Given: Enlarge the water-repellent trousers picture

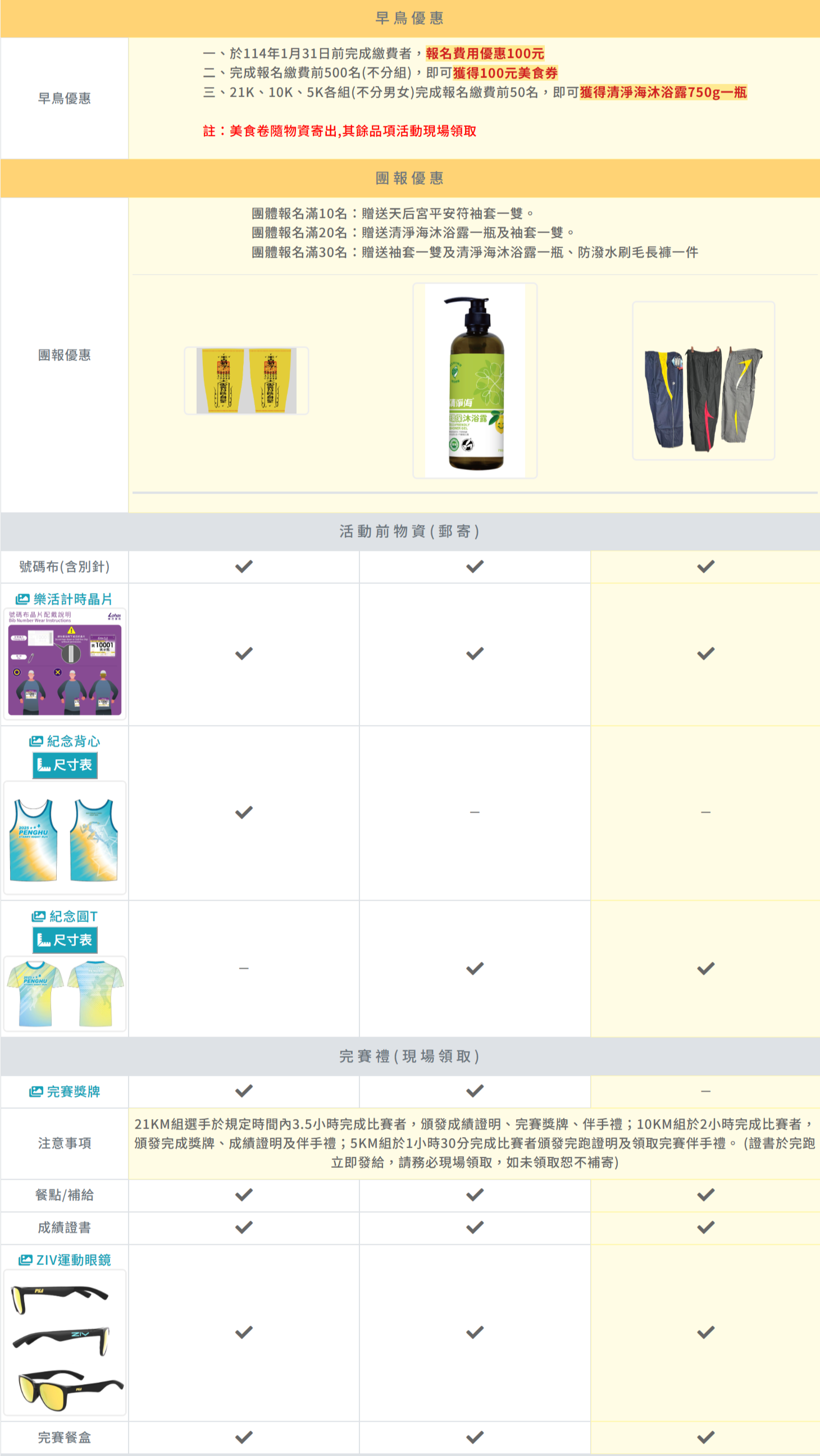Looking at the screenshot, I should click(704, 380).
